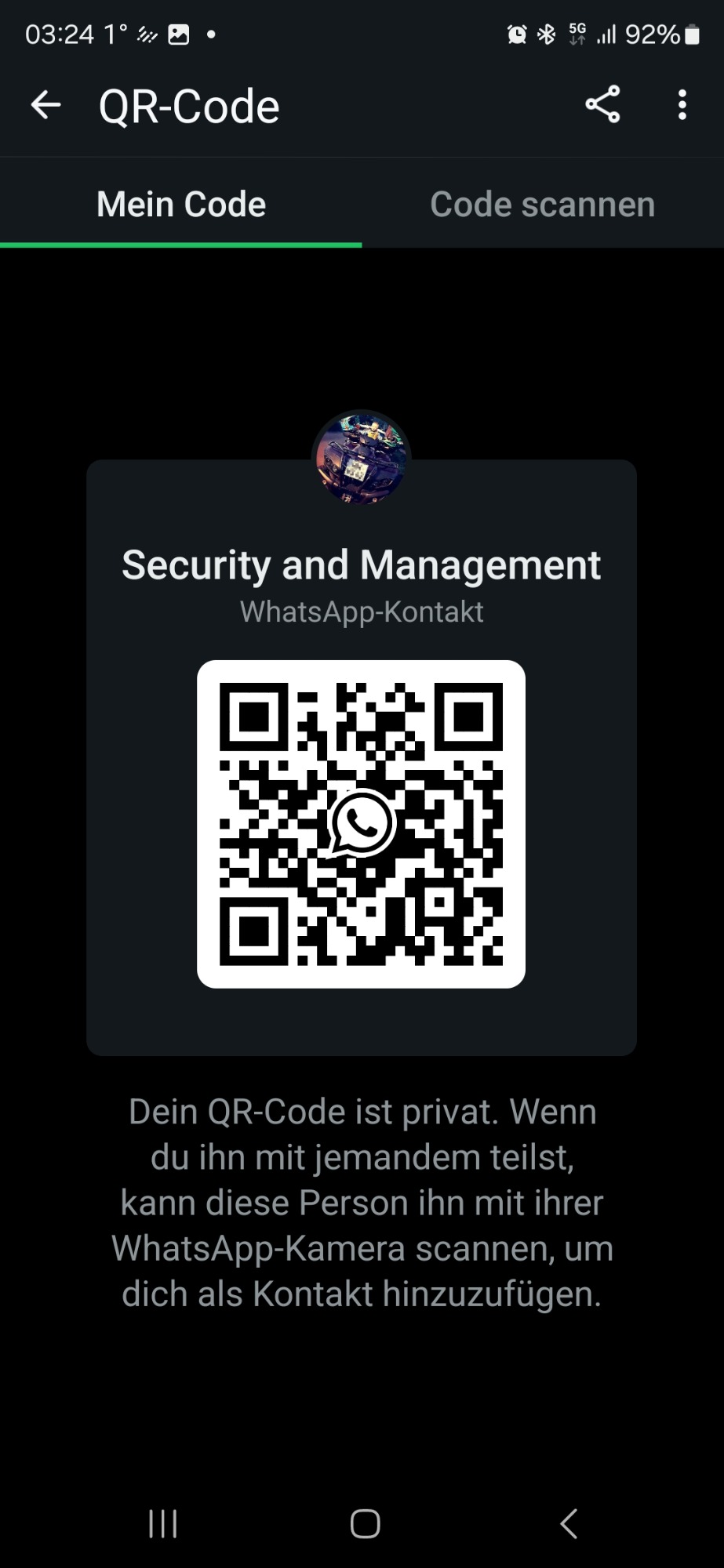Share the QR code

pos(602,104)
